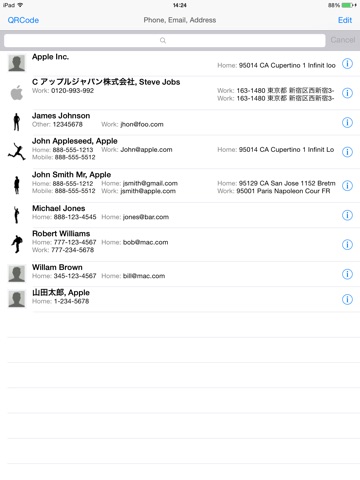
Task: Open the Apple Inc. contact row
Action: (x=180, y=63)
